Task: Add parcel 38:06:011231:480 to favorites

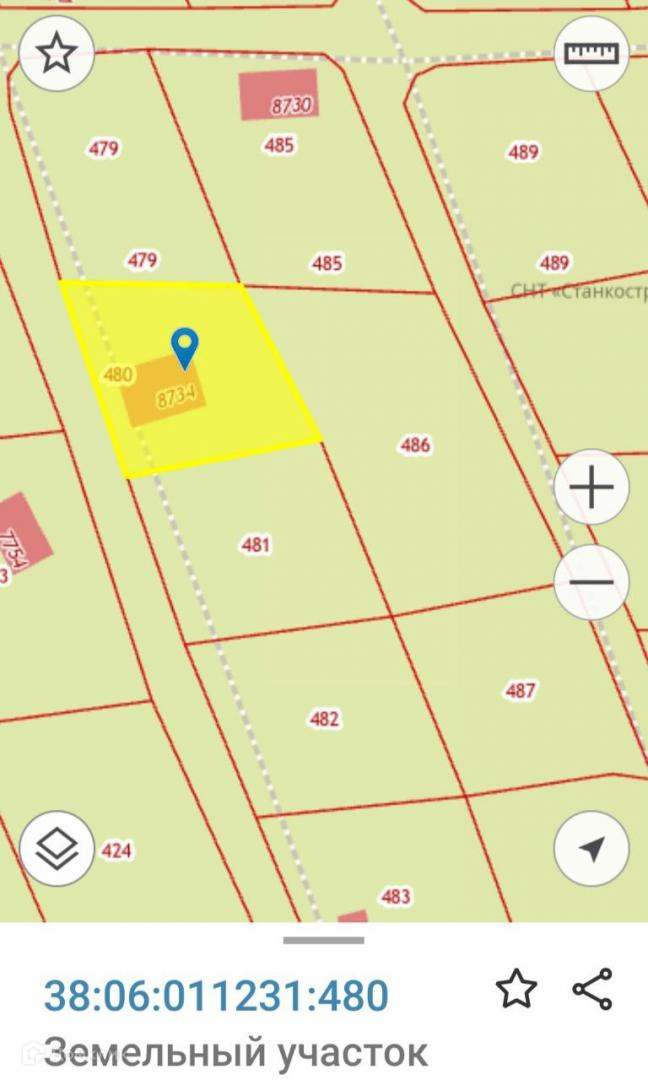Action: click(x=517, y=989)
